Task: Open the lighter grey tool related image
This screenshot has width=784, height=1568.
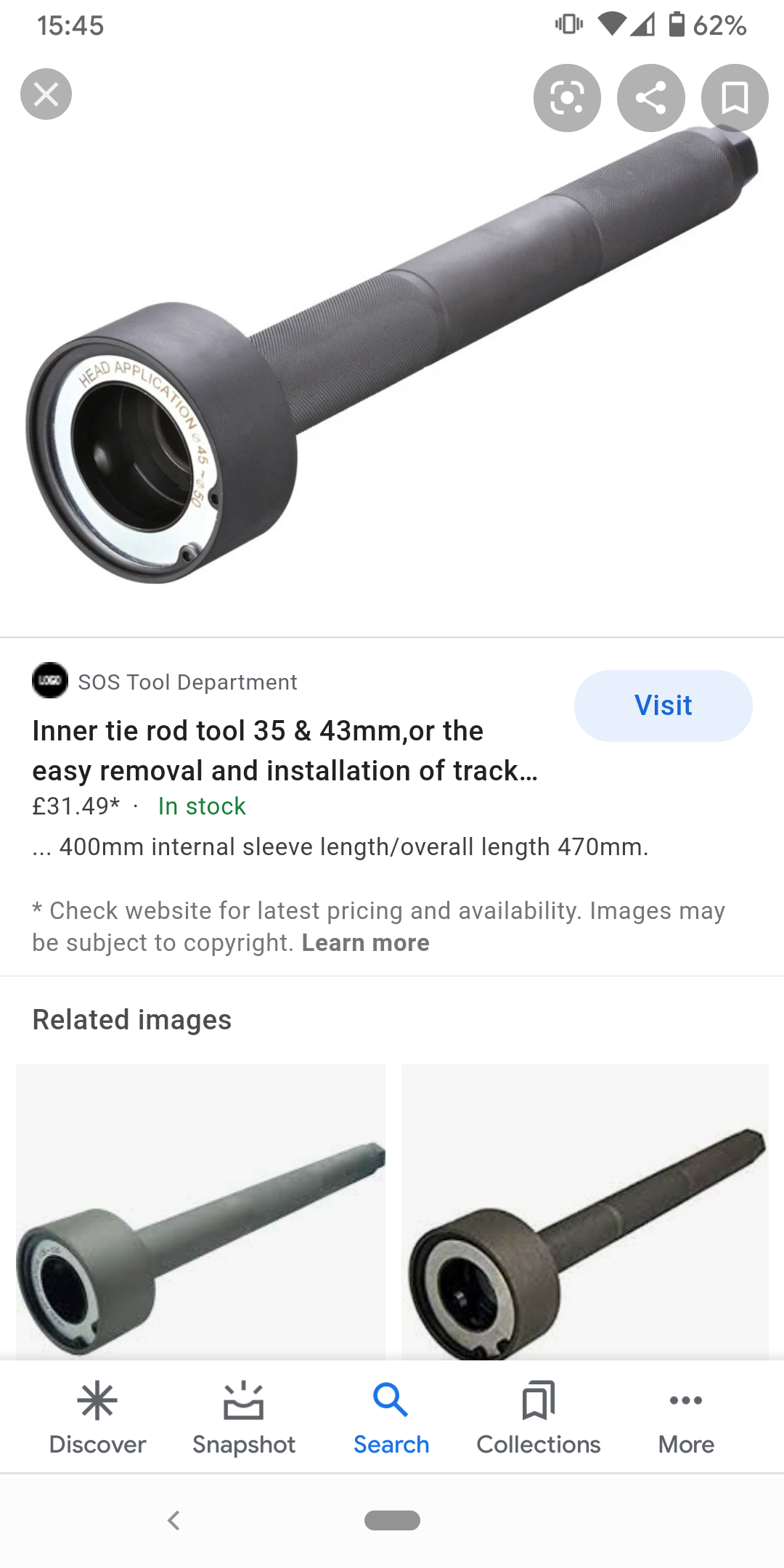Action: tap(200, 1211)
